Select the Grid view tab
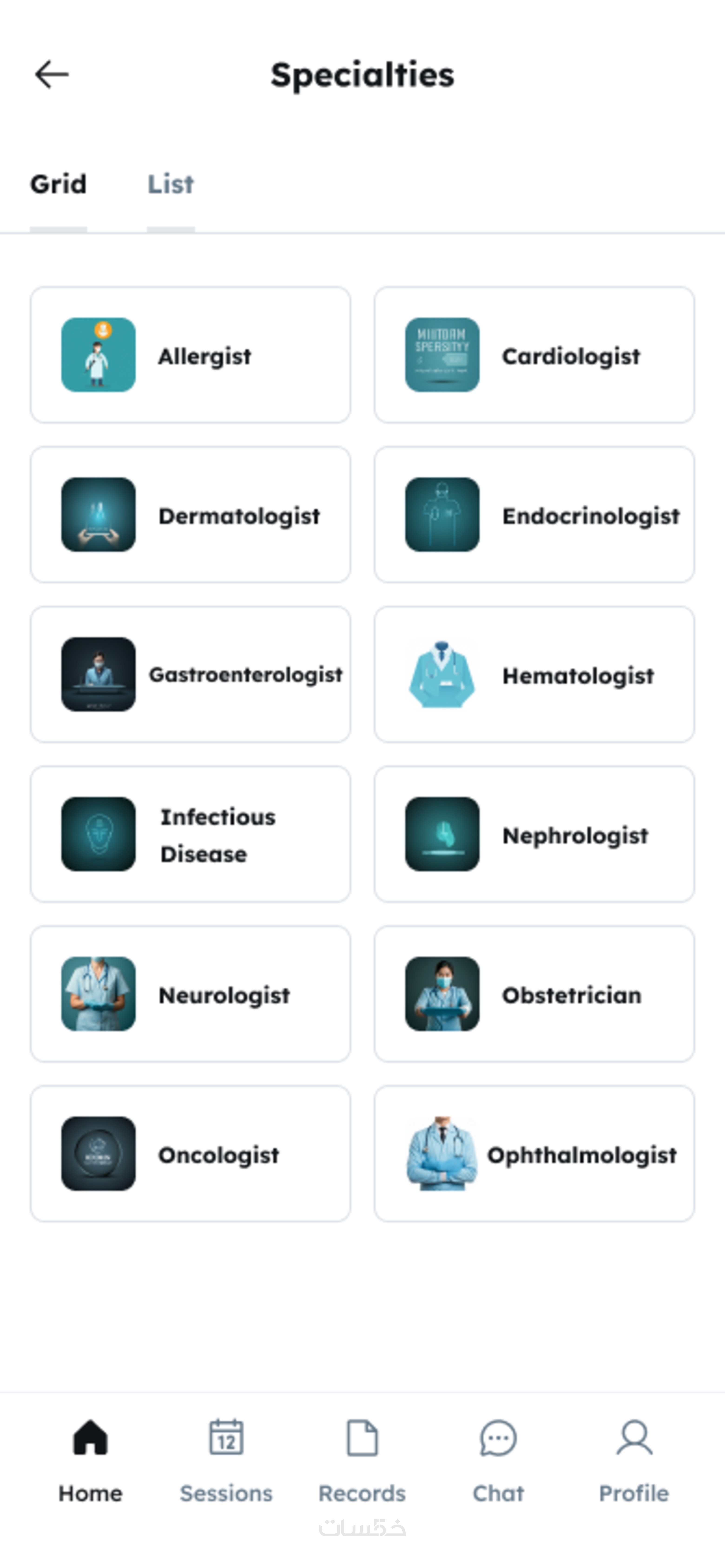 tap(59, 184)
